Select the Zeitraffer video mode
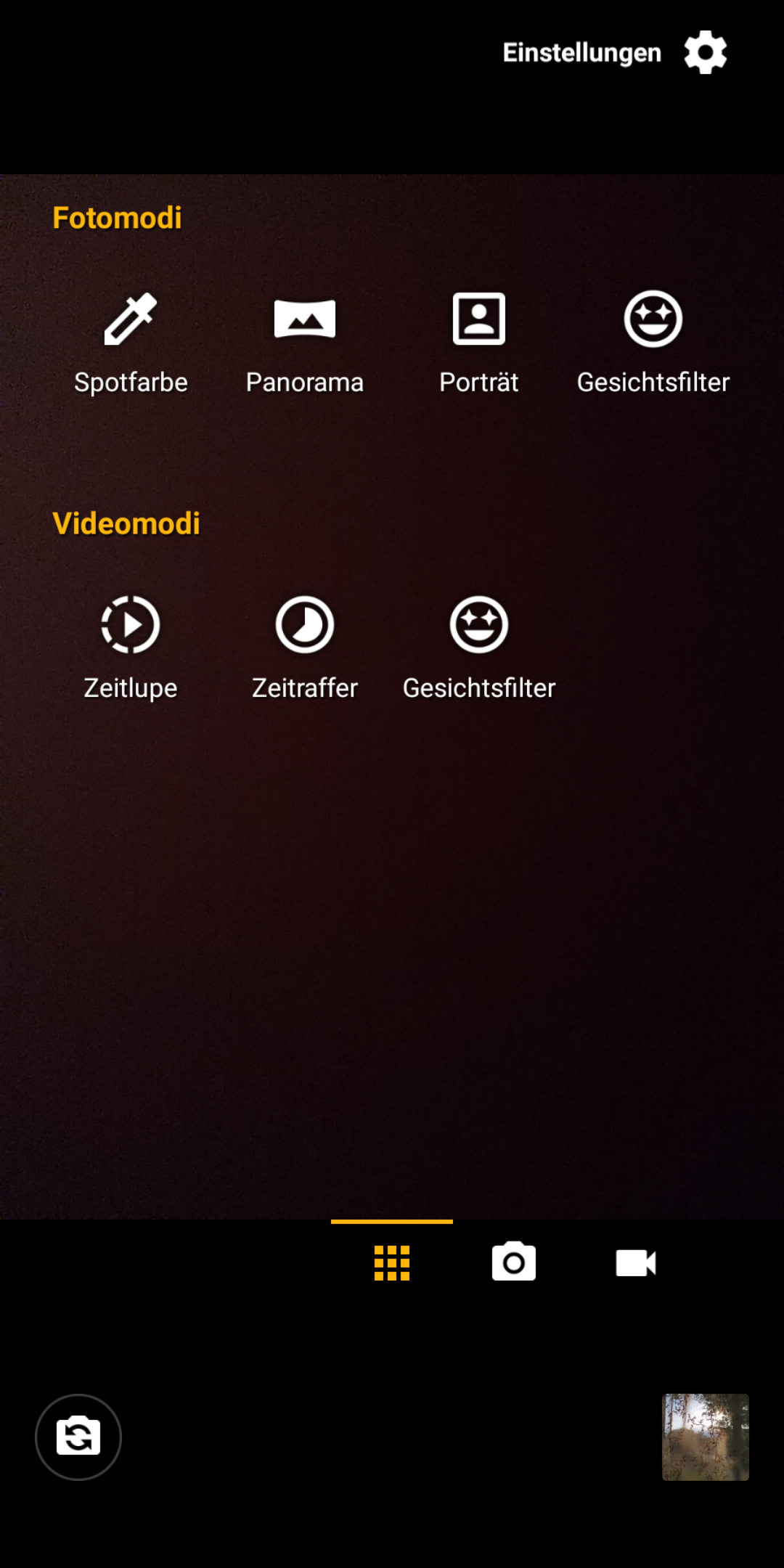Viewport: 784px width, 1568px height. point(305,647)
